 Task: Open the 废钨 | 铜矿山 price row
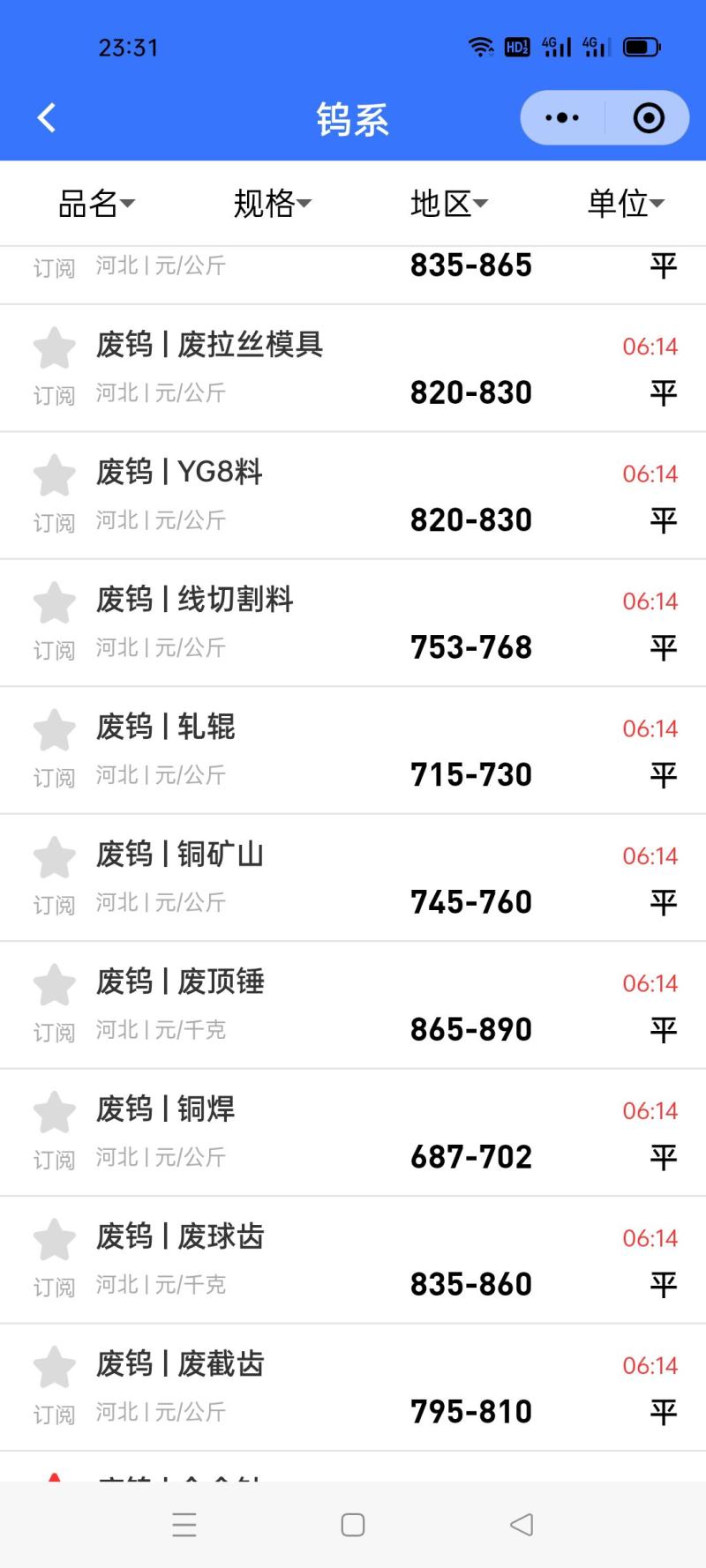pyautogui.click(x=353, y=877)
